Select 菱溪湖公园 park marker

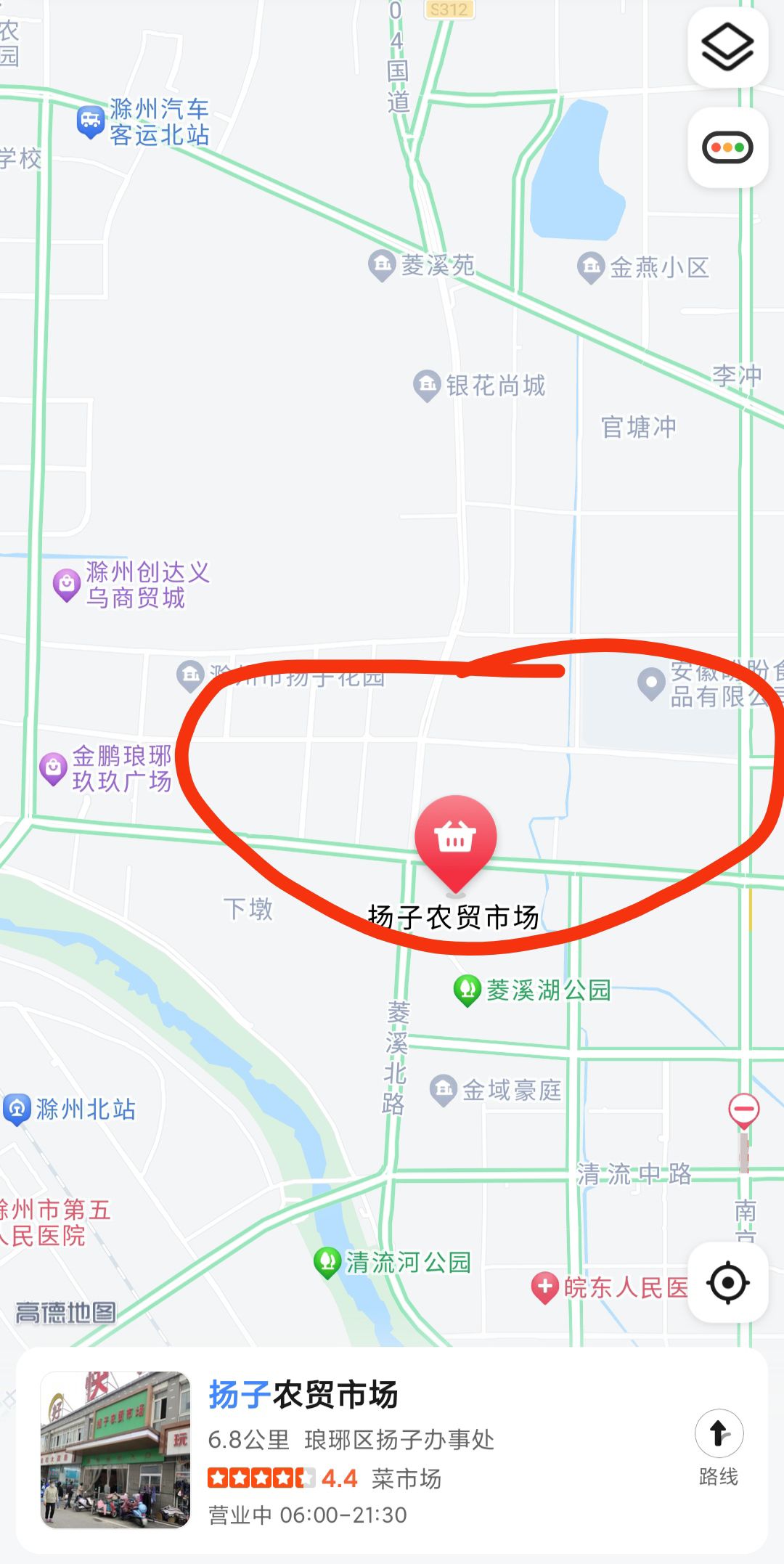(x=467, y=990)
